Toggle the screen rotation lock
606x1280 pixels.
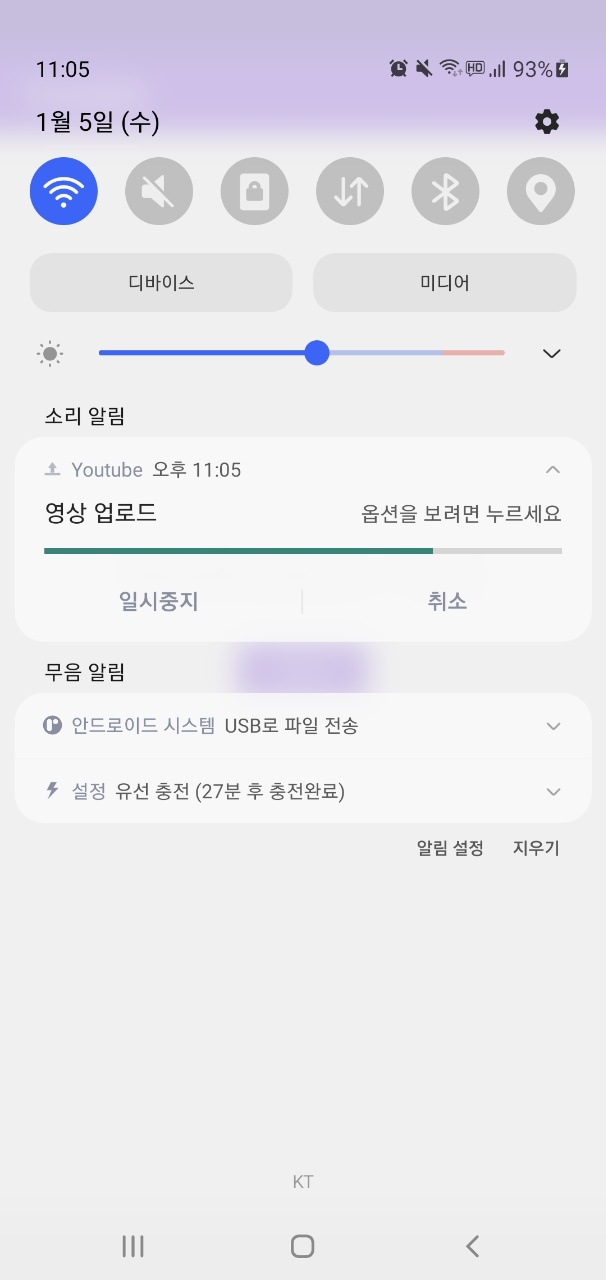click(x=255, y=191)
